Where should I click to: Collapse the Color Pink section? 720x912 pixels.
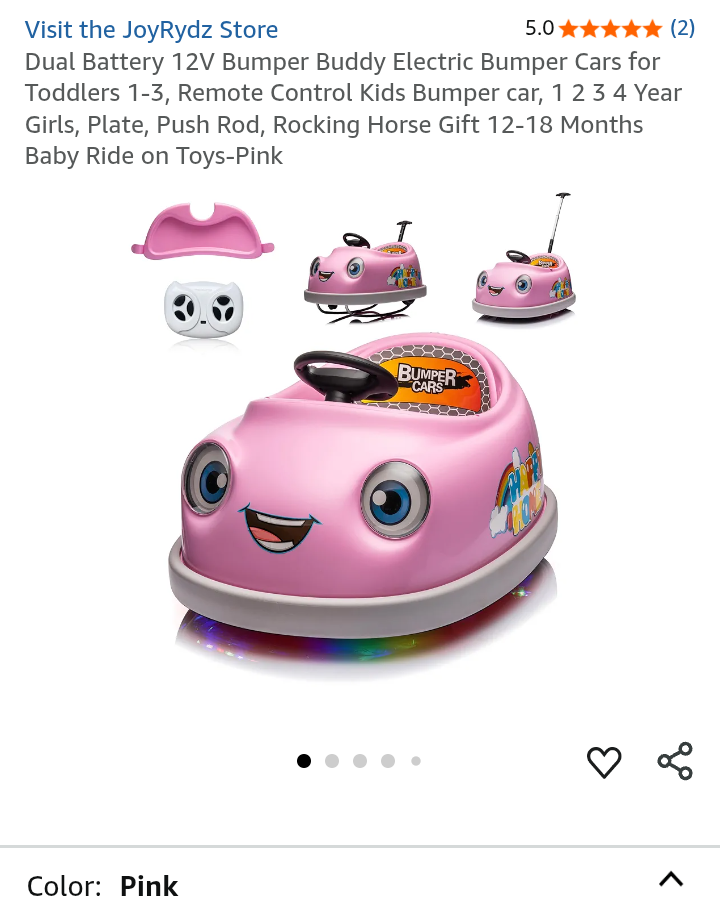click(671, 880)
